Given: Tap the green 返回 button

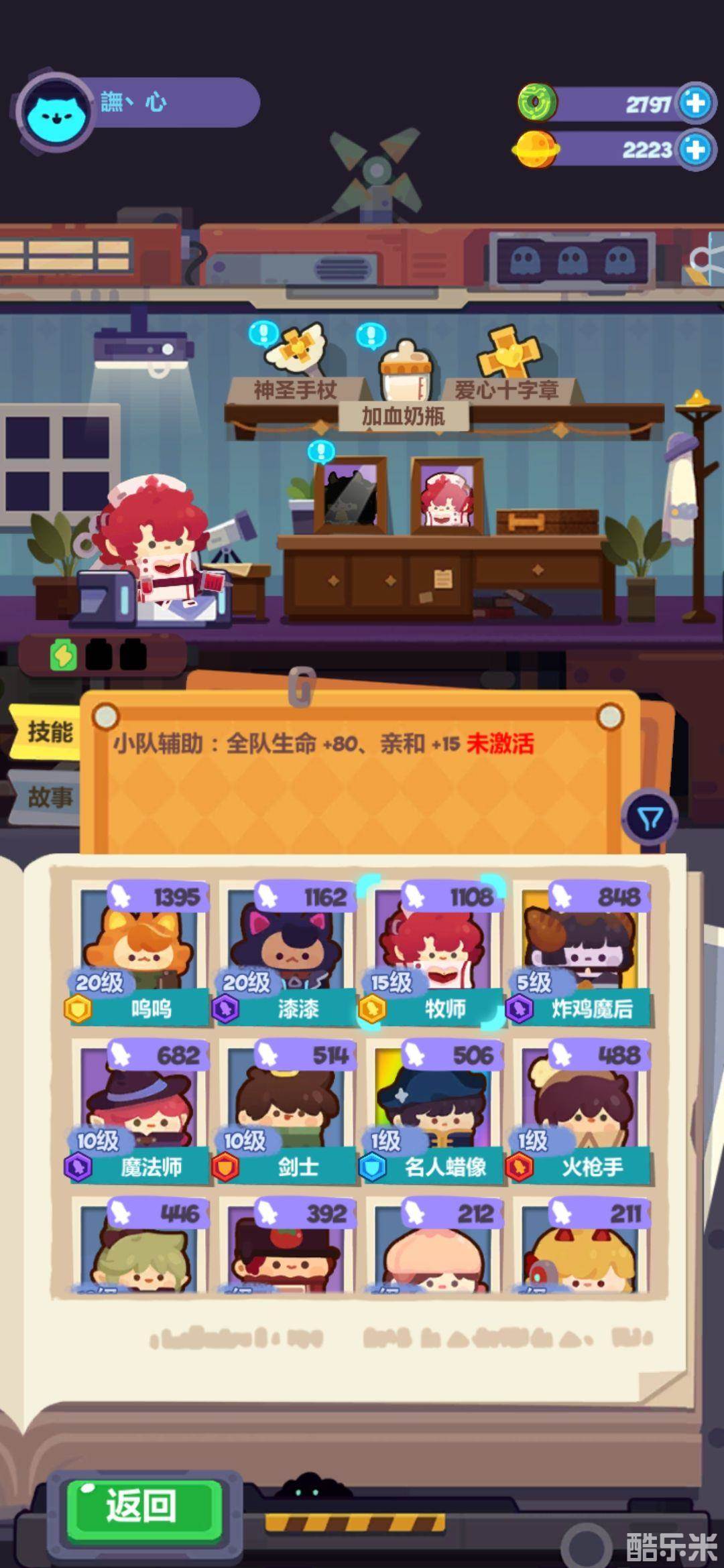Looking at the screenshot, I should coord(142,1506).
